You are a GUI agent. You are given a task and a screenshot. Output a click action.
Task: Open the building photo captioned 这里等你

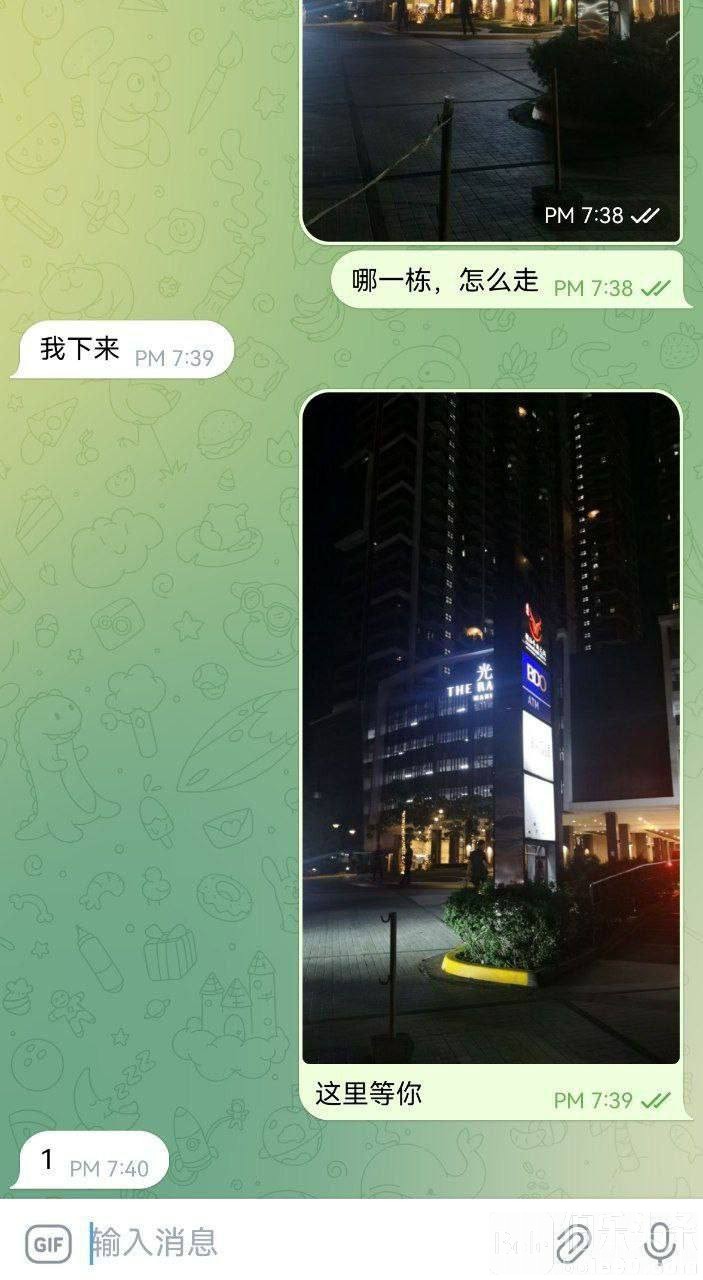point(491,727)
